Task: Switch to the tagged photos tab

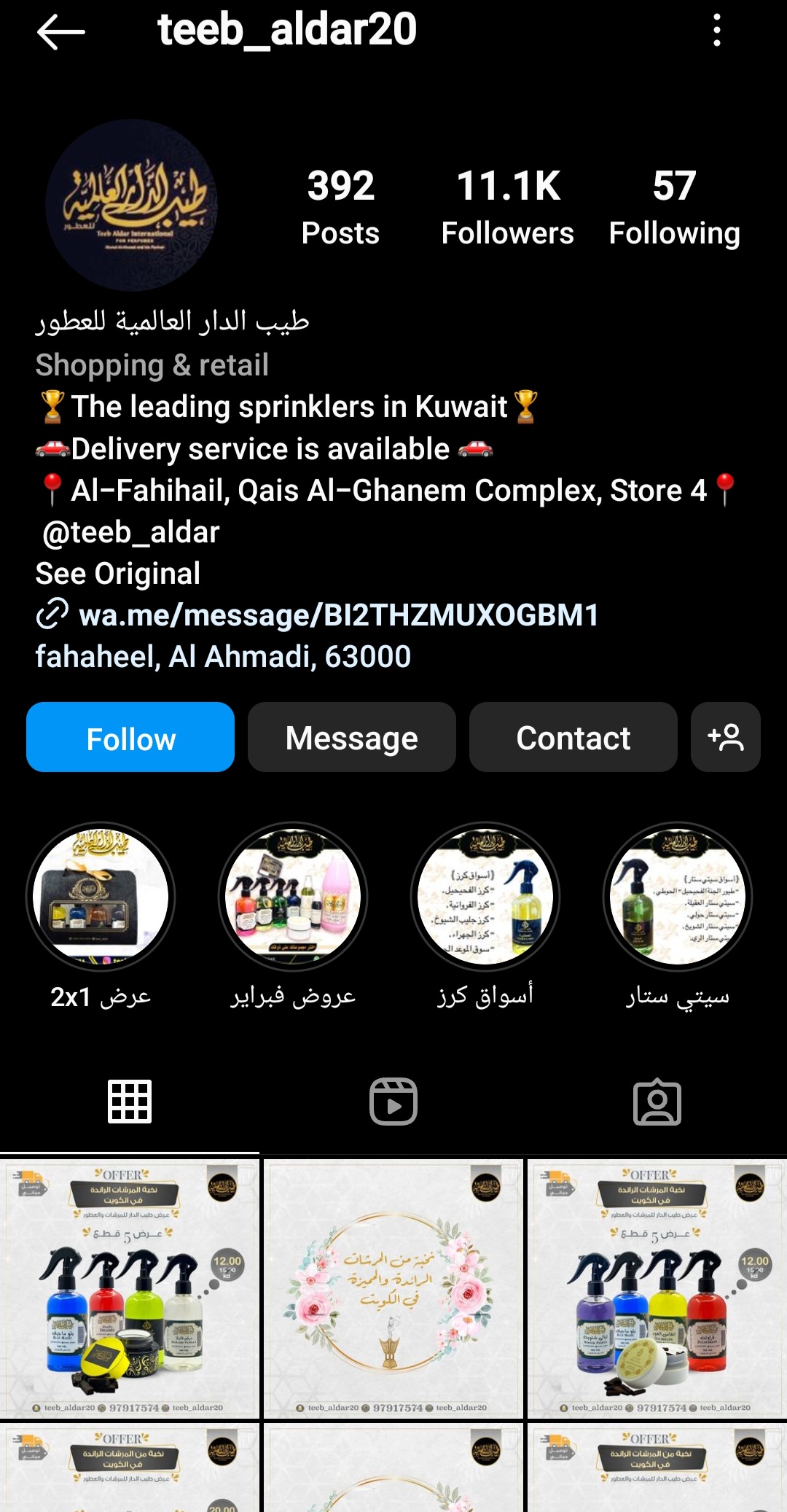Action: coord(657,1102)
